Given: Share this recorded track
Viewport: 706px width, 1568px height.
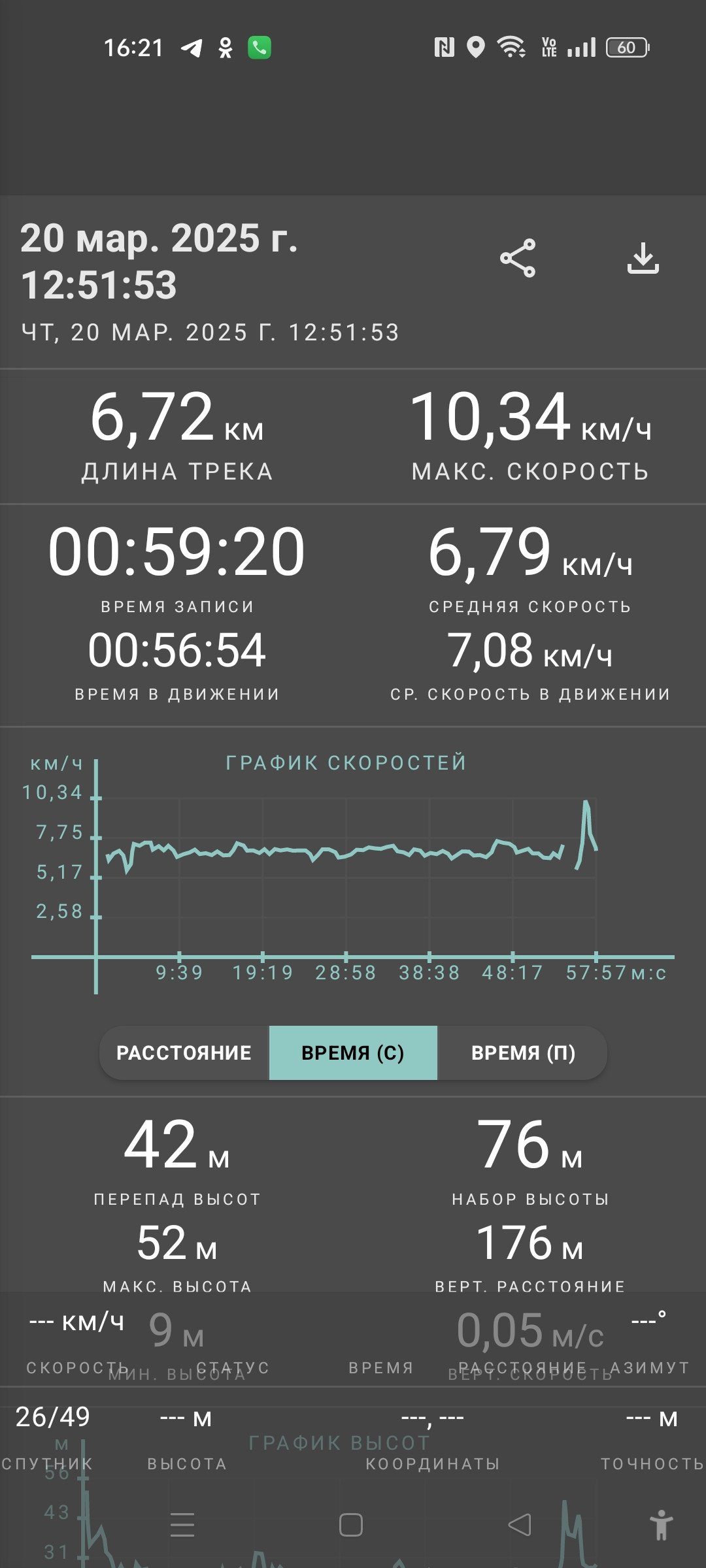Looking at the screenshot, I should pos(518,259).
